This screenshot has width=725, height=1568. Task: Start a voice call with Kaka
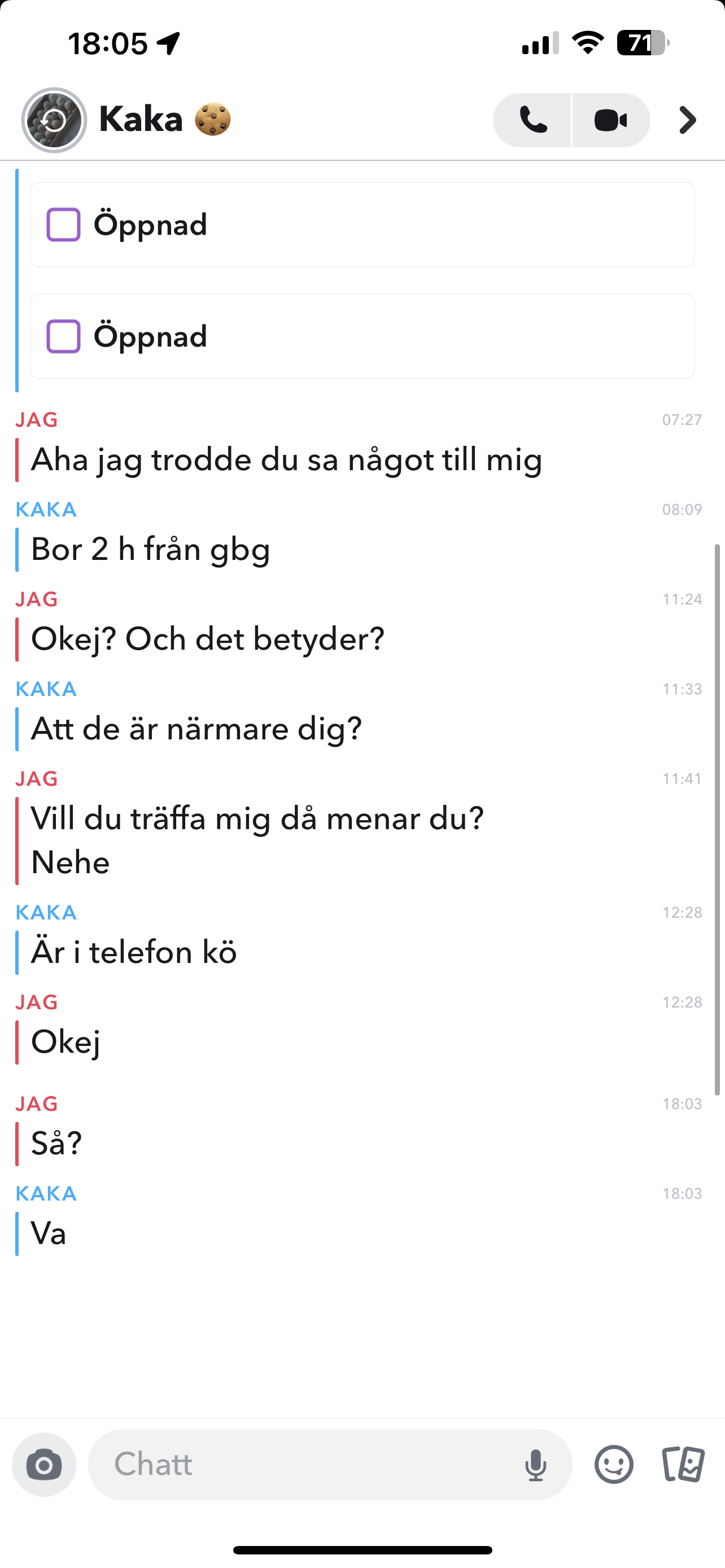click(532, 120)
